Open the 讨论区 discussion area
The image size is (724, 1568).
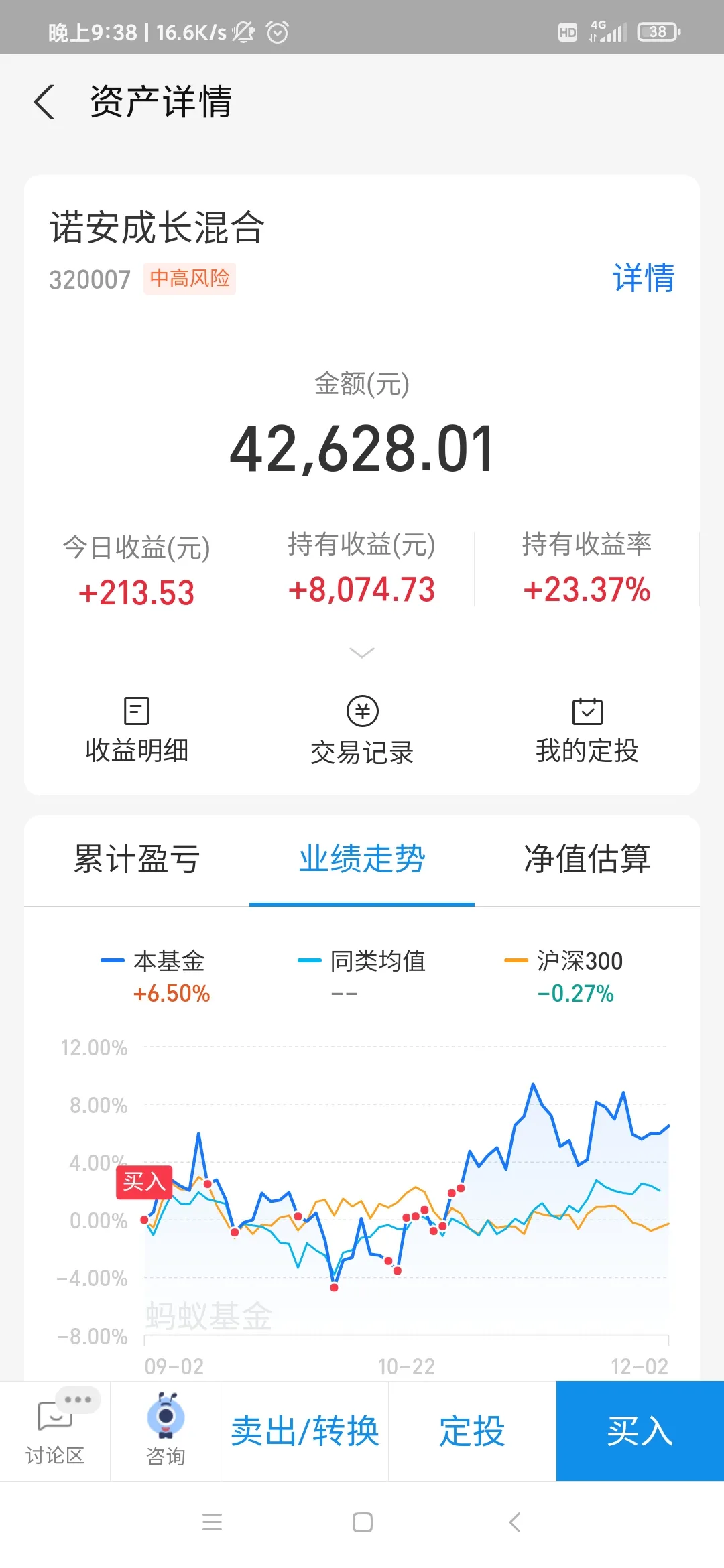point(55,1431)
